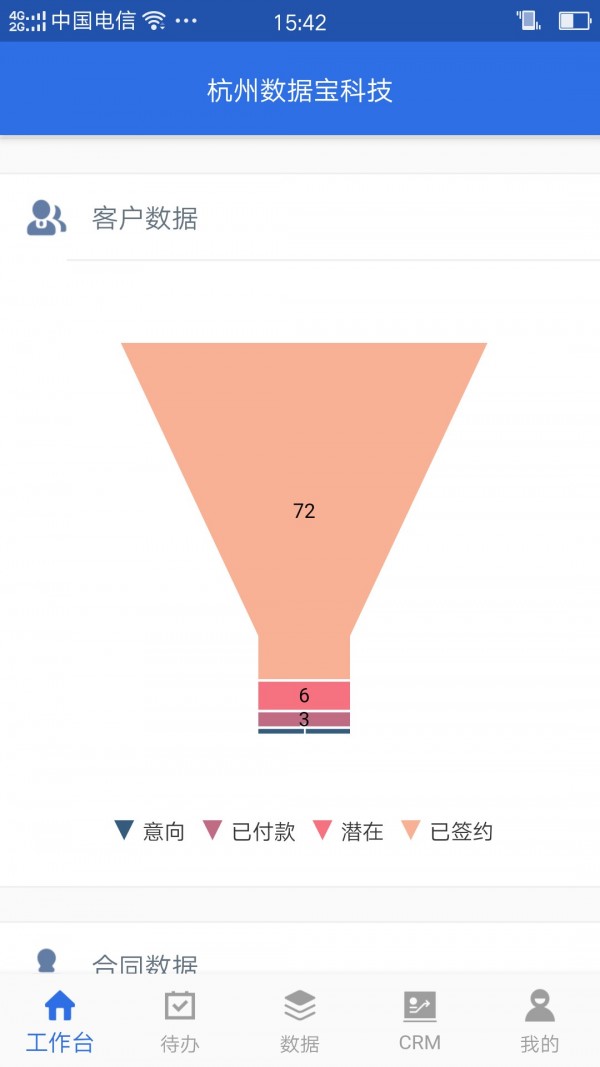Toggle the 潜在 legend item
Screen dimensions: 600x1067
348,831
